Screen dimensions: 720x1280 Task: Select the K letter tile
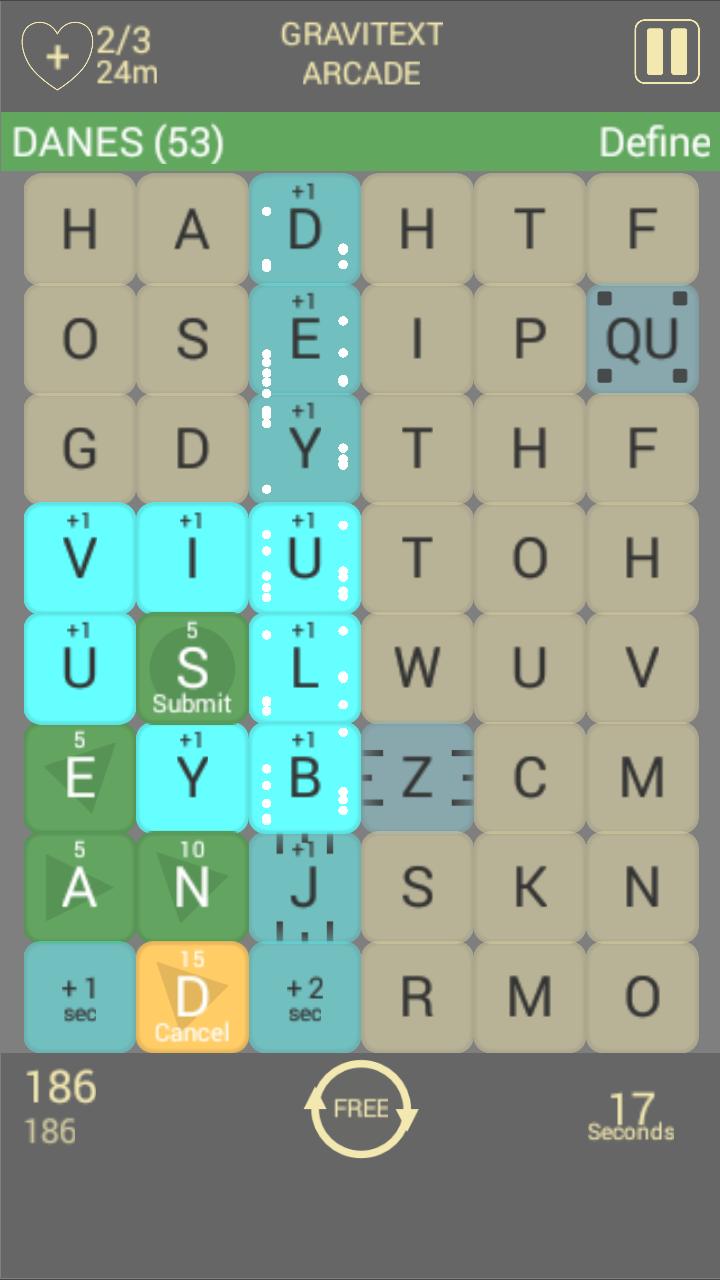[529, 888]
